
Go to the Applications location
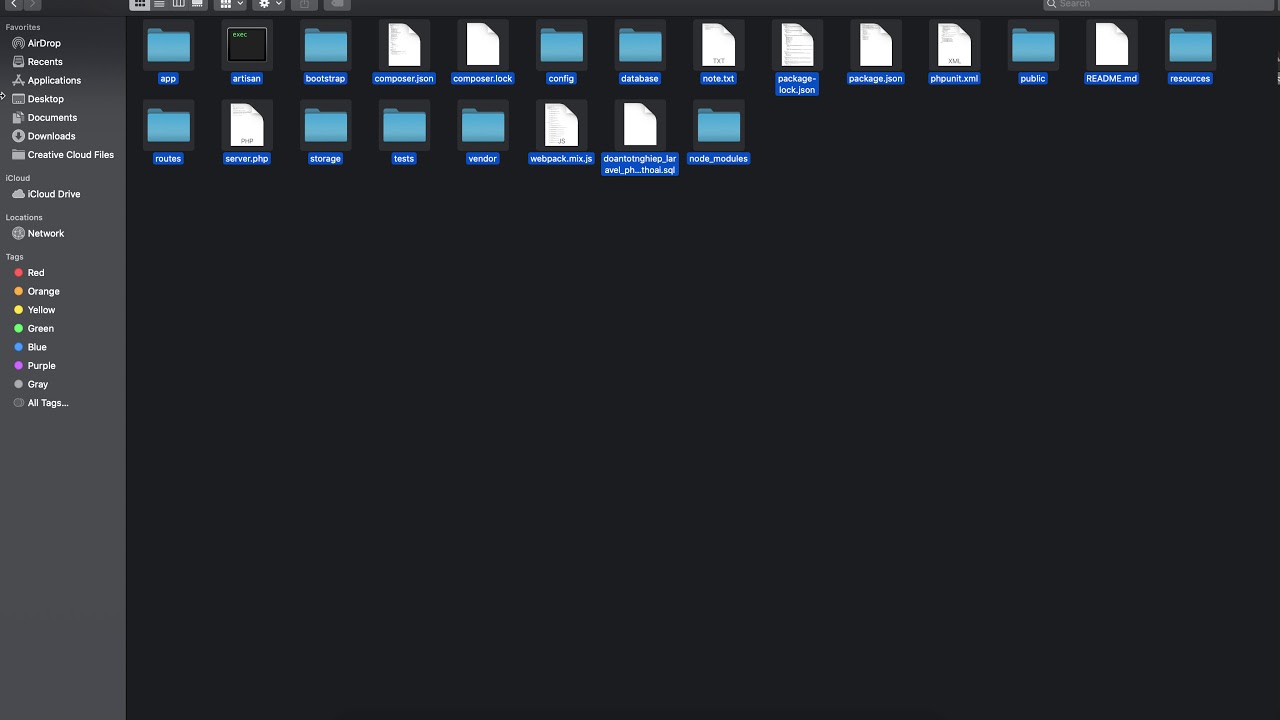(x=54, y=80)
